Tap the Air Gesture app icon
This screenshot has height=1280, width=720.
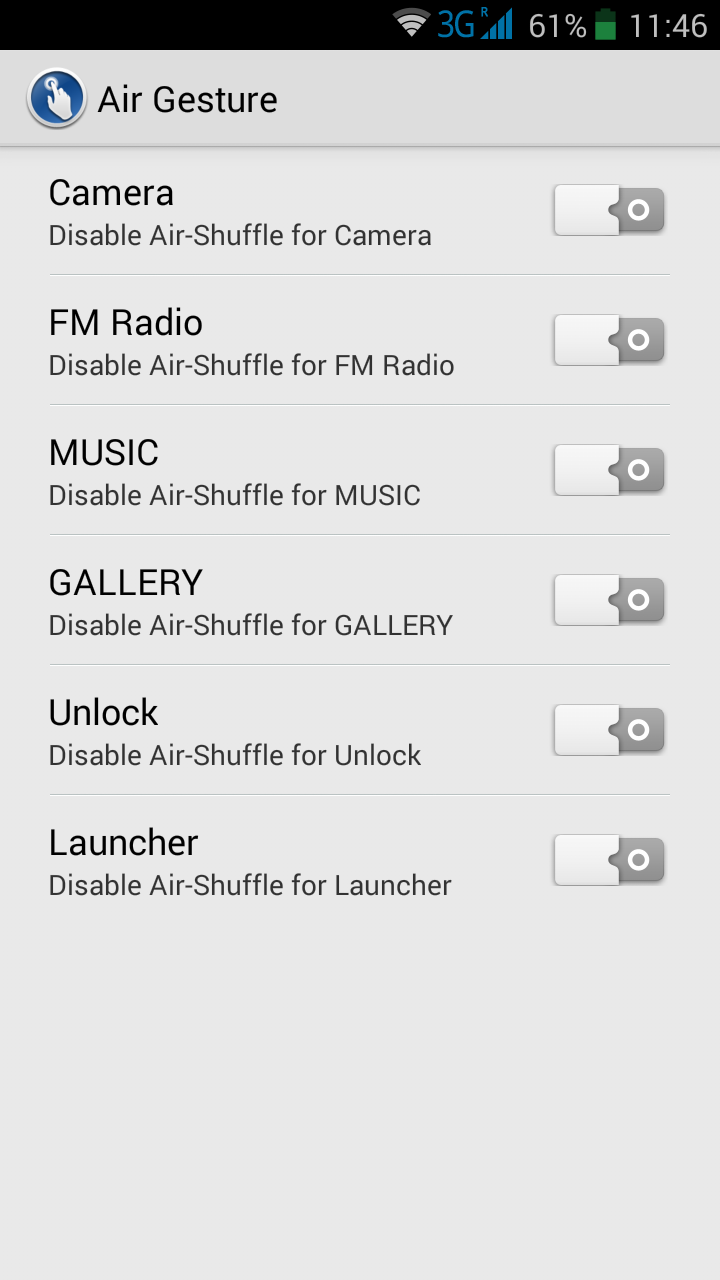pos(56,99)
